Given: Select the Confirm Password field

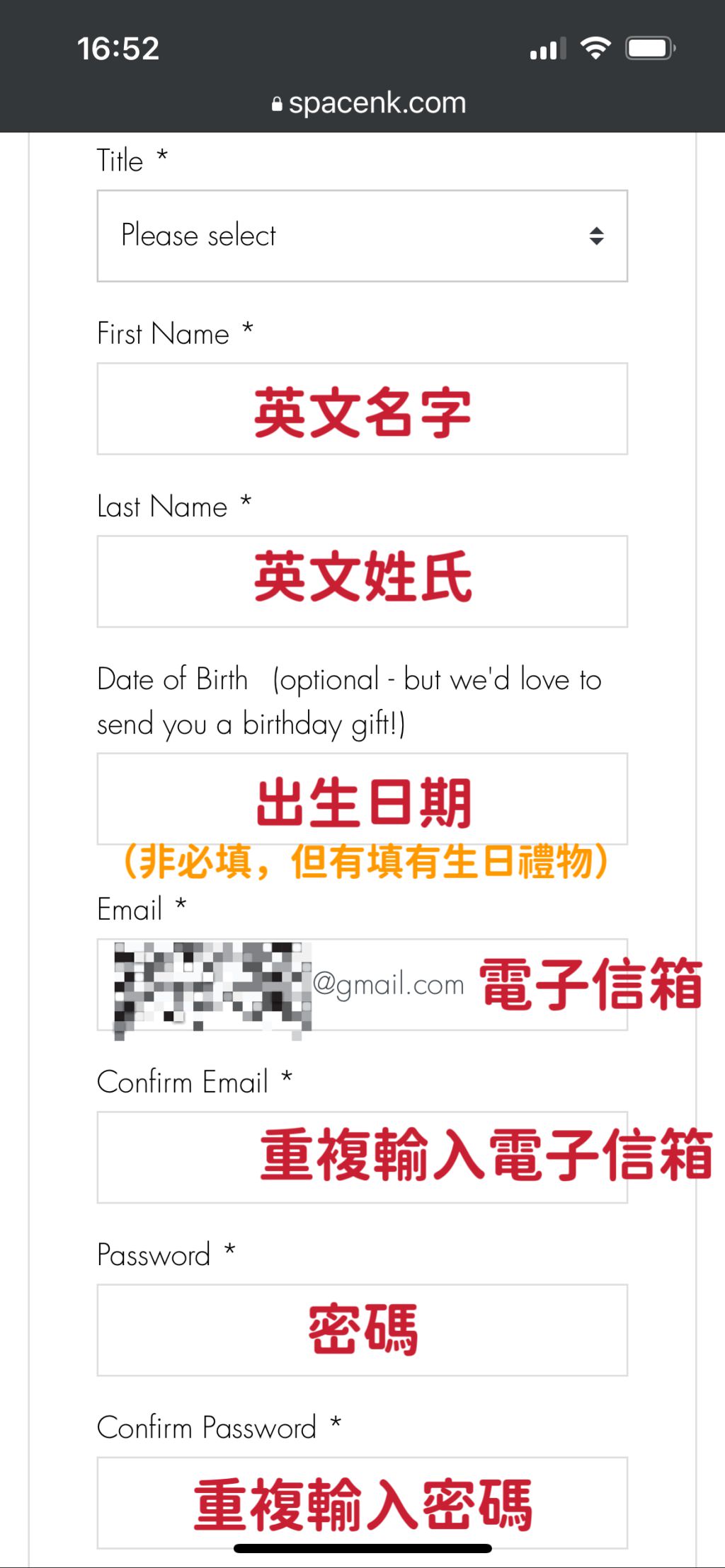Looking at the screenshot, I should pos(362,1502).
